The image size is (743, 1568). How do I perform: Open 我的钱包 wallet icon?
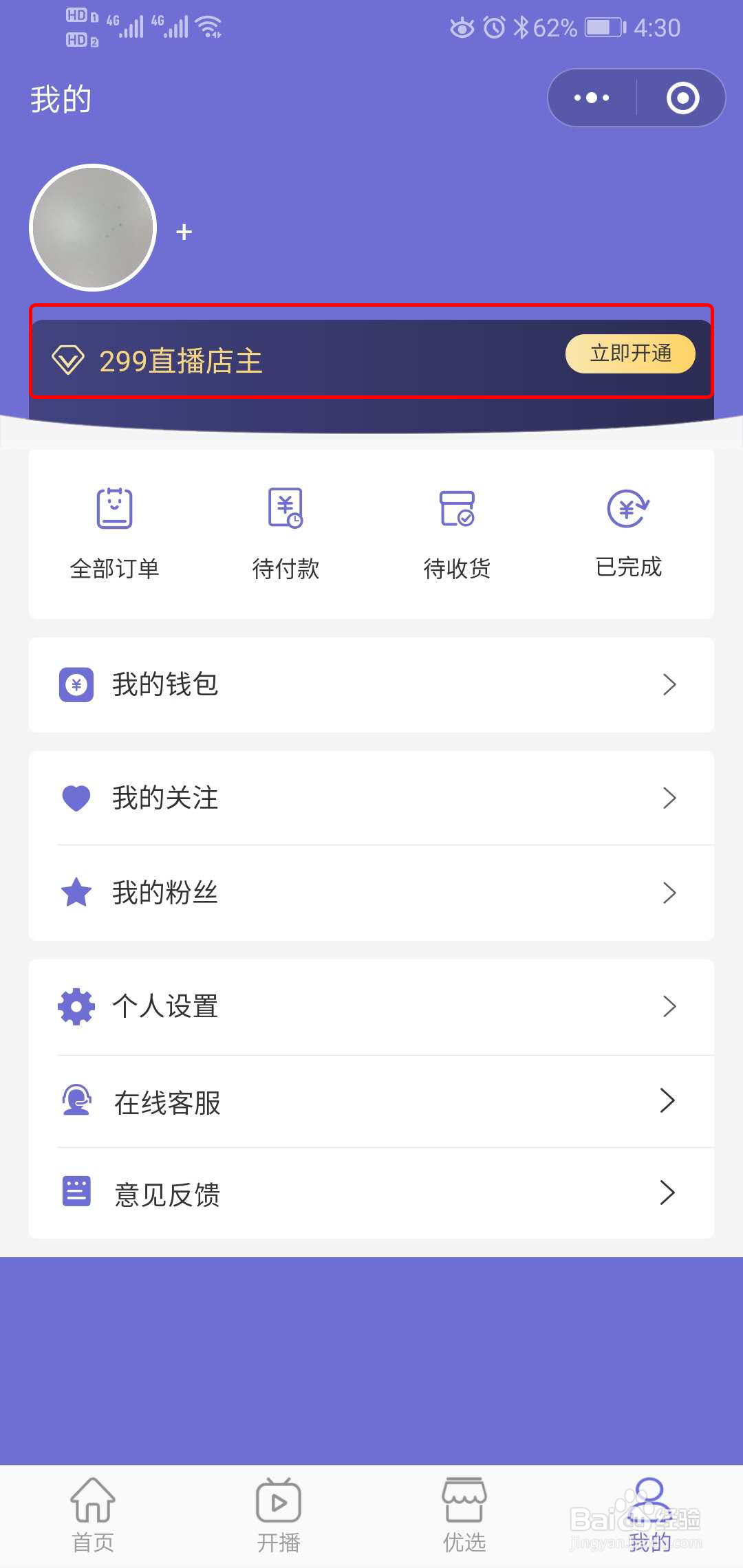[x=76, y=684]
